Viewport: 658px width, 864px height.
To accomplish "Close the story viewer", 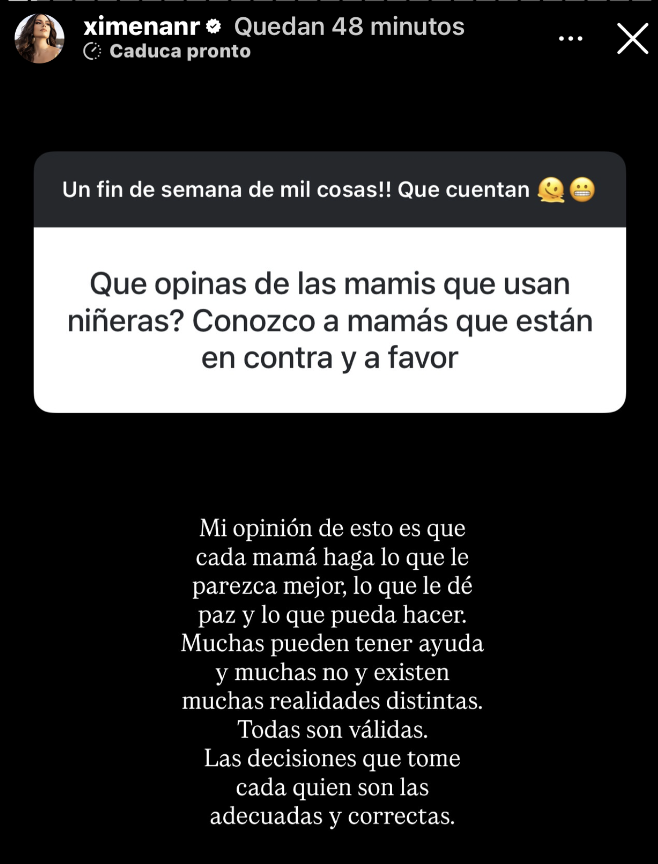I will click(x=632, y=39).
